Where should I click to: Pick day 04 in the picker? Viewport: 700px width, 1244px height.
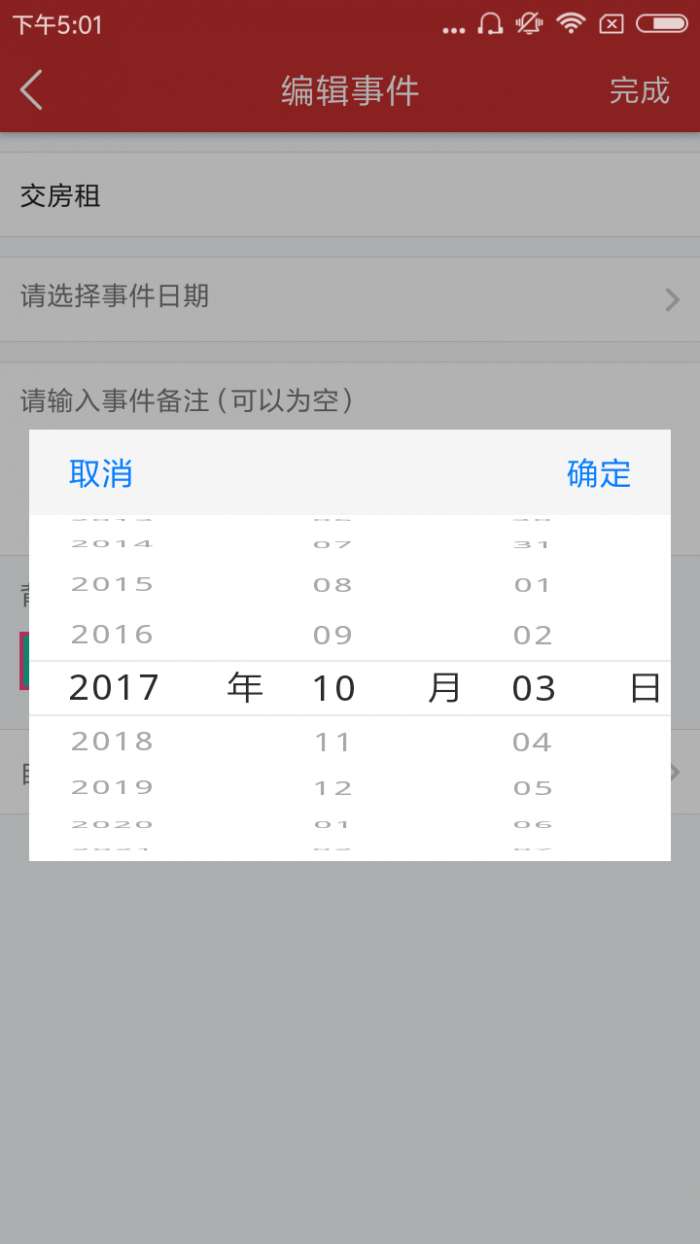pyautogui.click(x=533, y=742)
